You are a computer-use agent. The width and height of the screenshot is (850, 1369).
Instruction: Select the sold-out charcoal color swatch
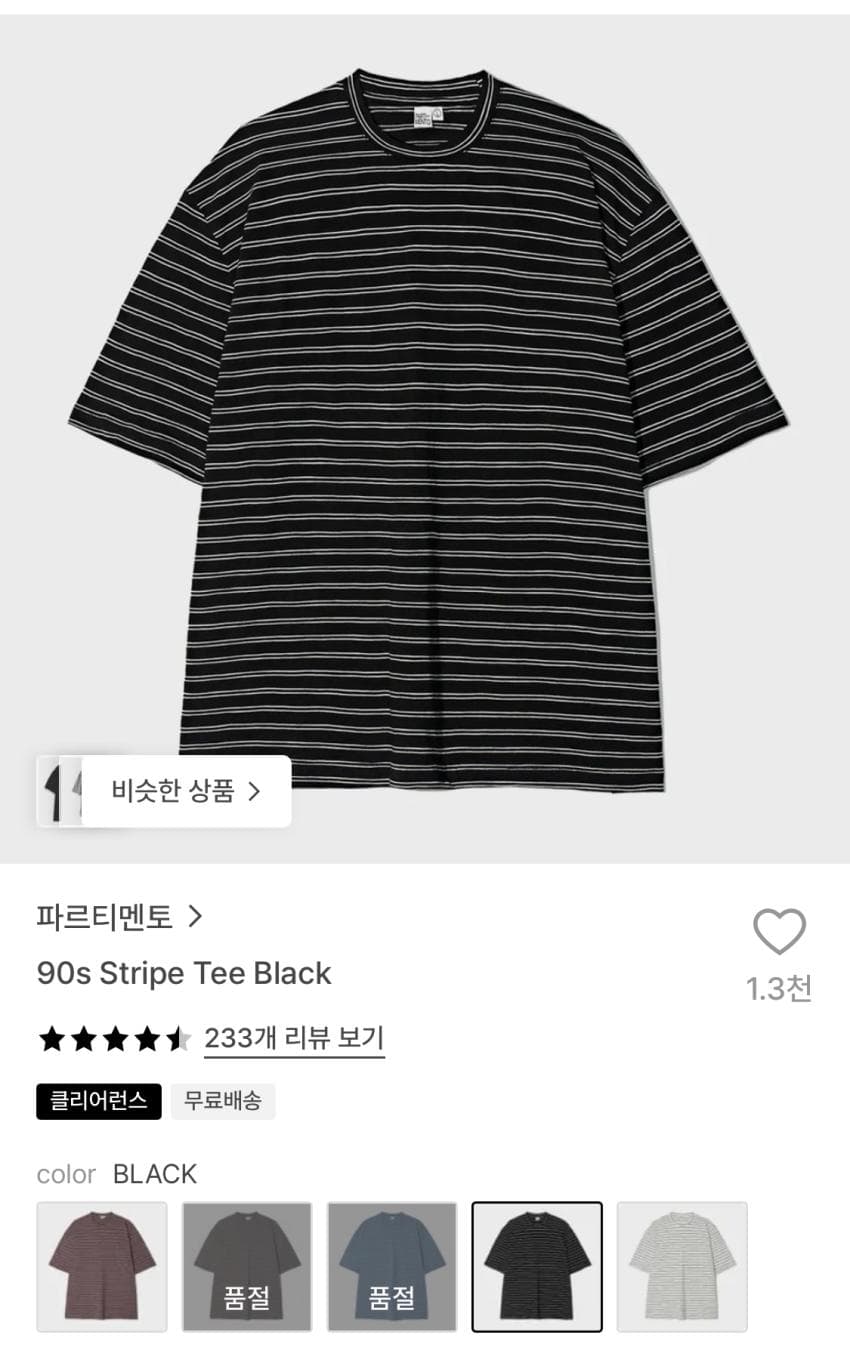pyautogui.click(x=247, y=1267)
